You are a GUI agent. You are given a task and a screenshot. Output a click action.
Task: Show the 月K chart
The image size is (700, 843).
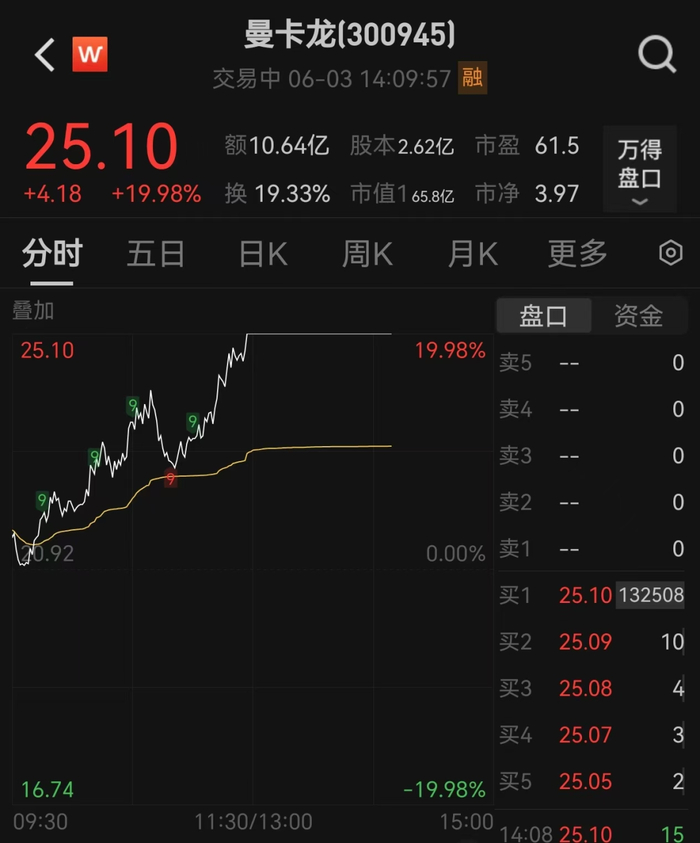[472, 254]
